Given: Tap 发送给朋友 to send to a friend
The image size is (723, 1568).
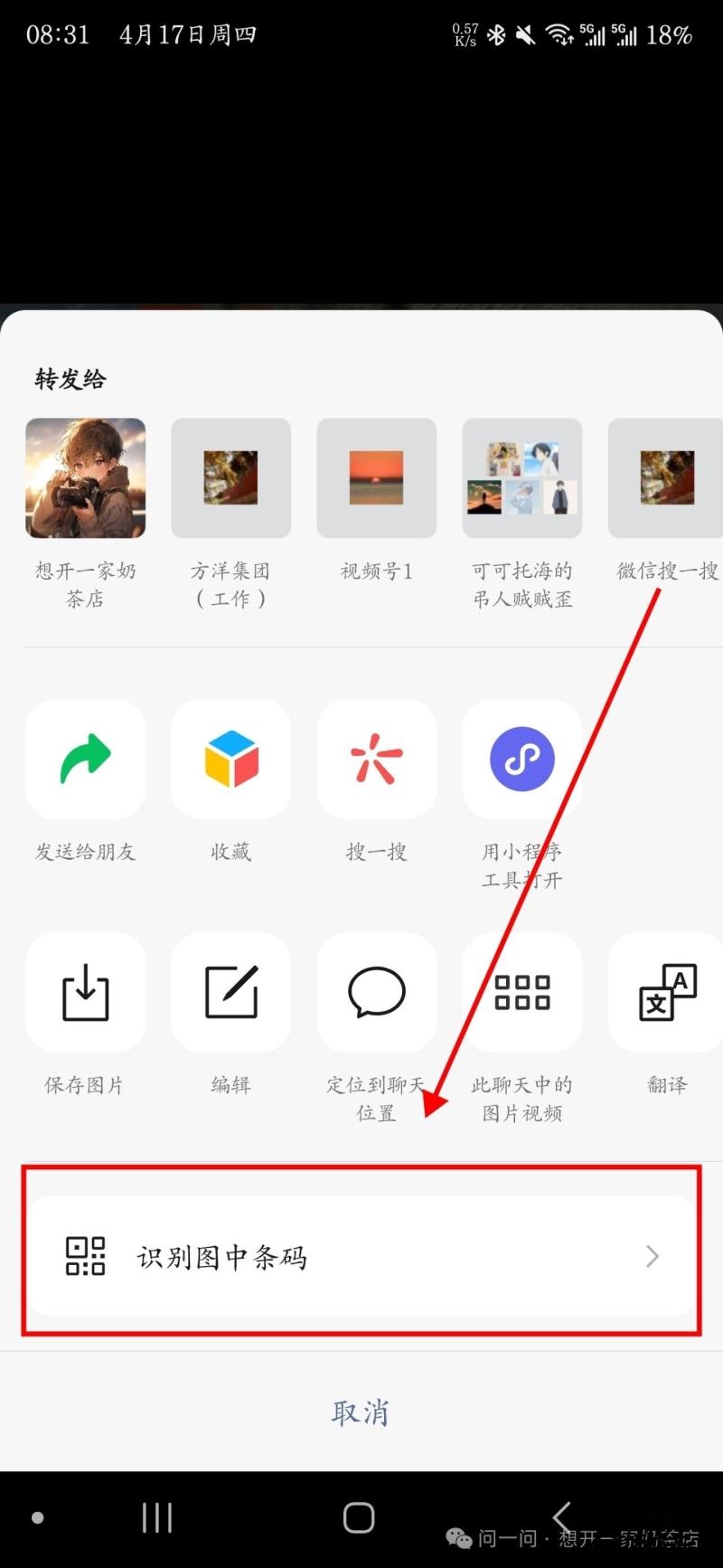Looking at the screenshot, I should click(x=86, y=760).
